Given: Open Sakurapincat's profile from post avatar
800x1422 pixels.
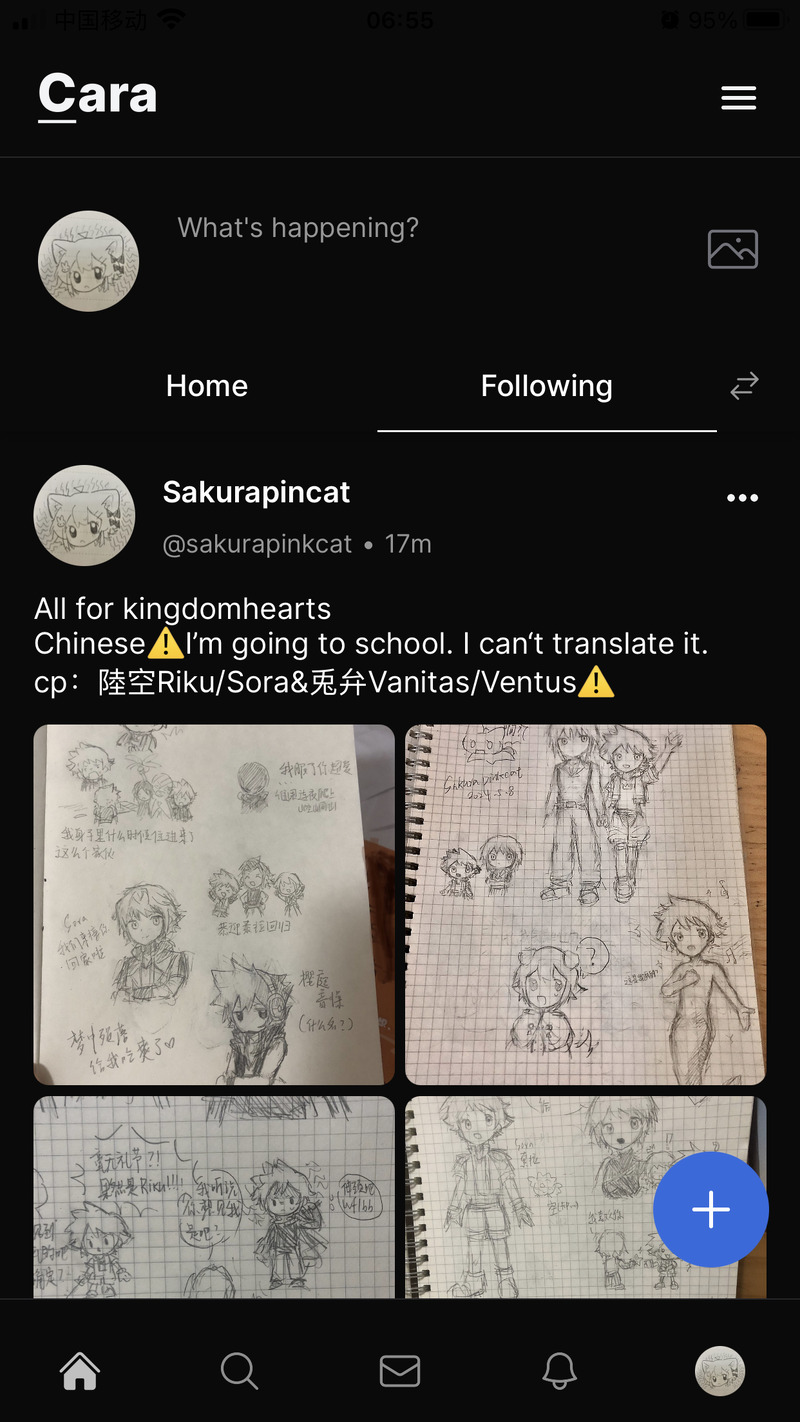Looking at the screenshot, I should coord(85,516).
